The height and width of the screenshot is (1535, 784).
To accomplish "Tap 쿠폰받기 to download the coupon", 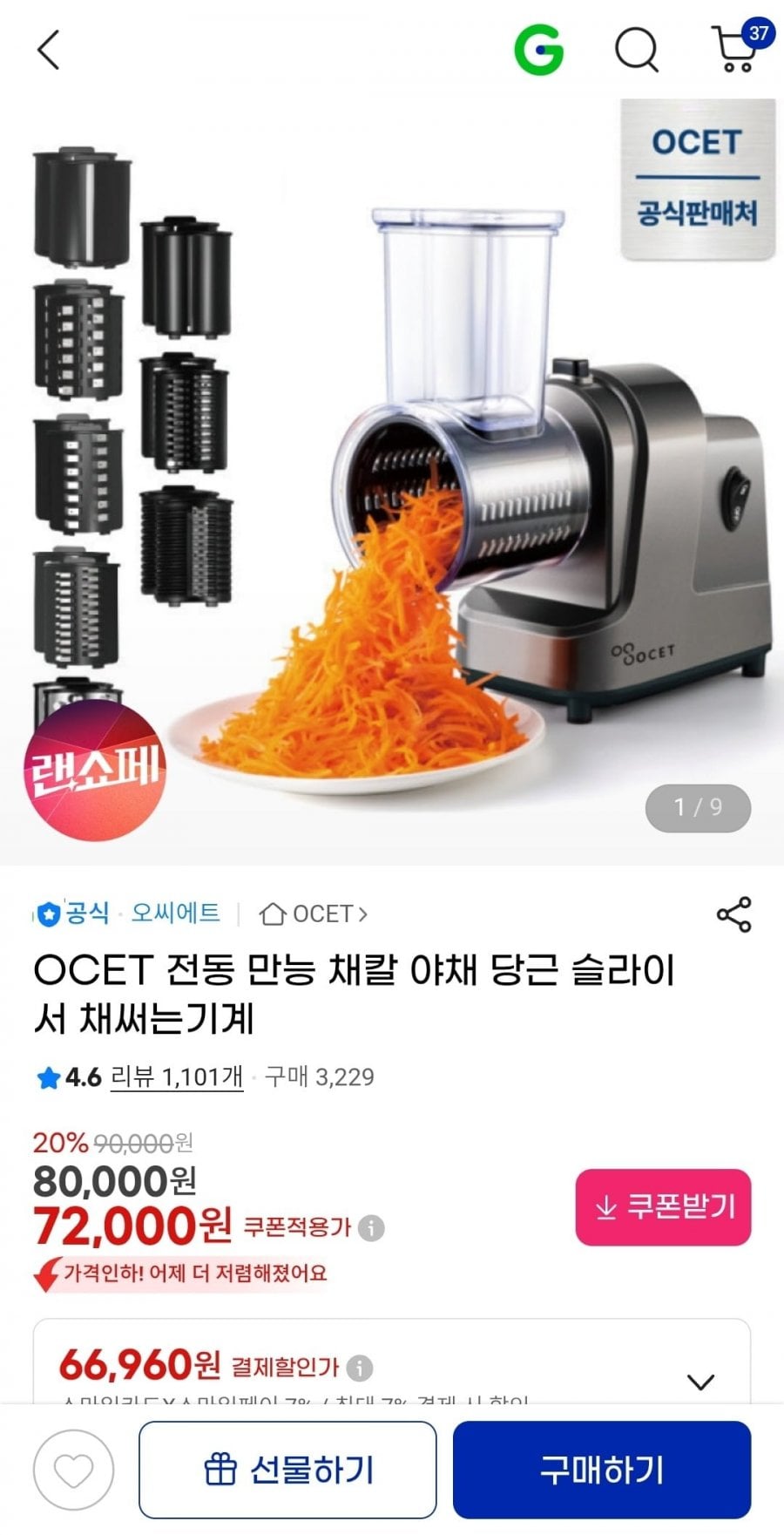I will 663,1207.
